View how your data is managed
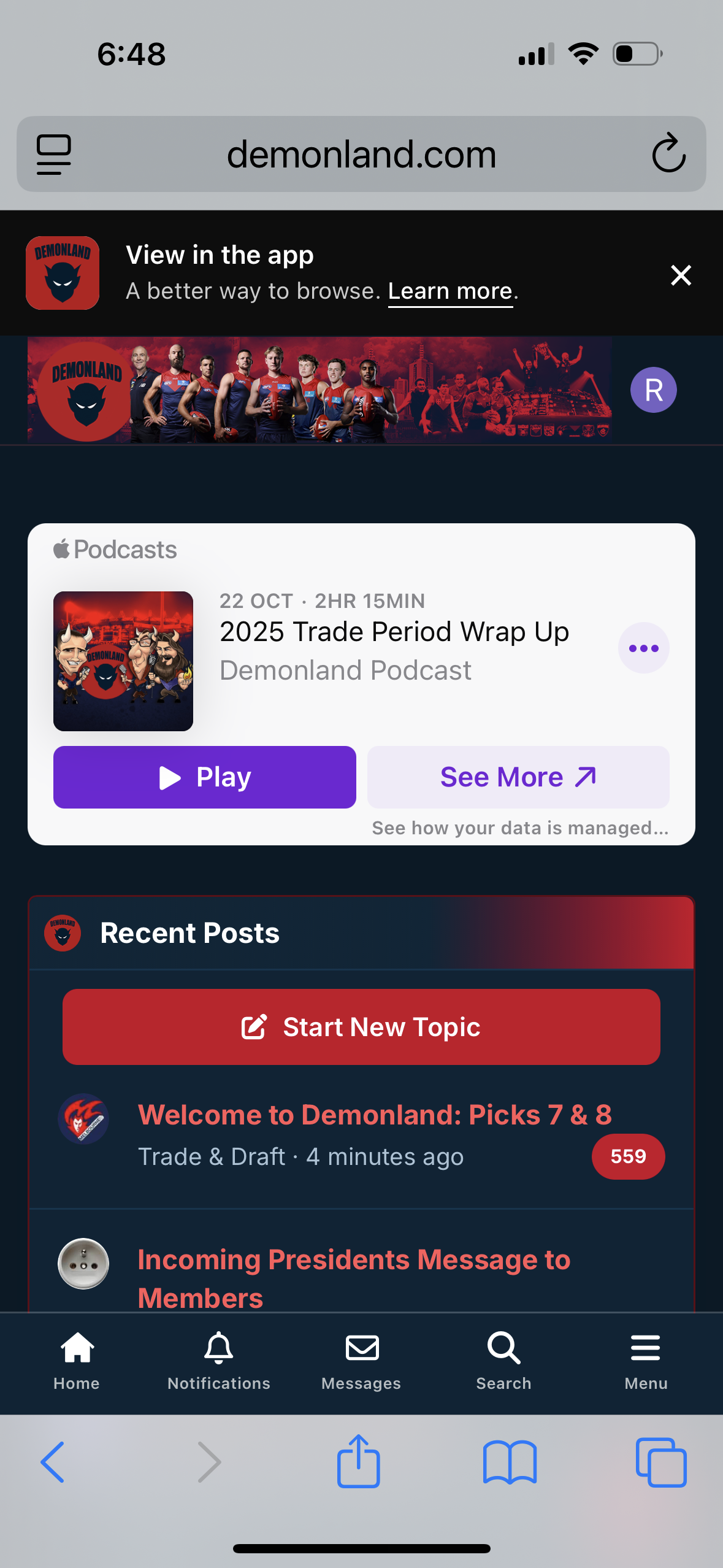Image resolution: width=723 pixels, height=1568 pixels. pos(520,828)
